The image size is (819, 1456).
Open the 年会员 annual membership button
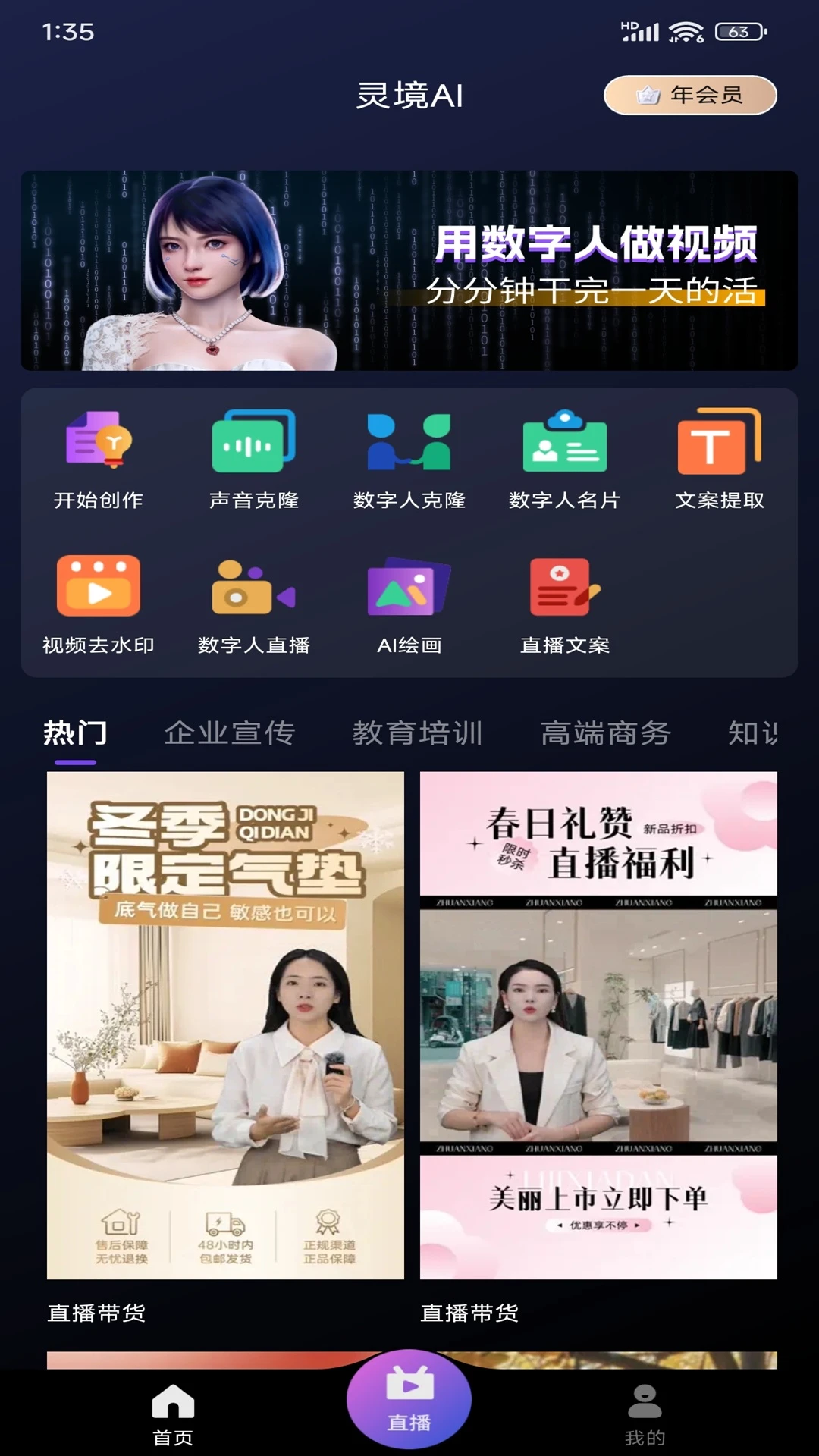(x=689, y=95)
